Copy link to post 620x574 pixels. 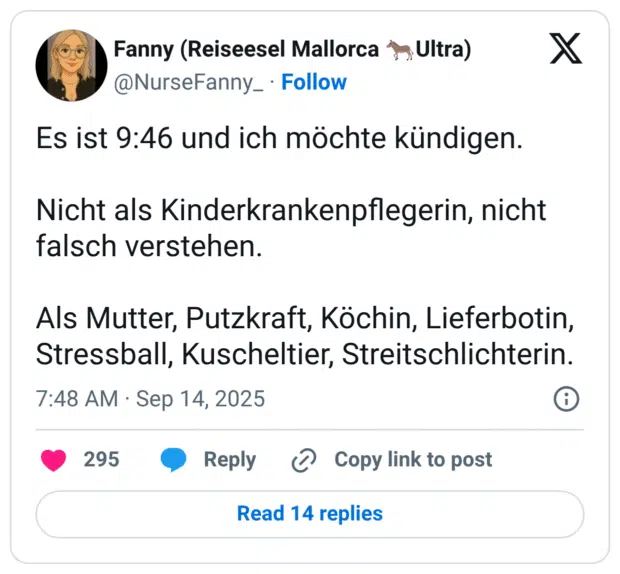[x=392, y=460]
